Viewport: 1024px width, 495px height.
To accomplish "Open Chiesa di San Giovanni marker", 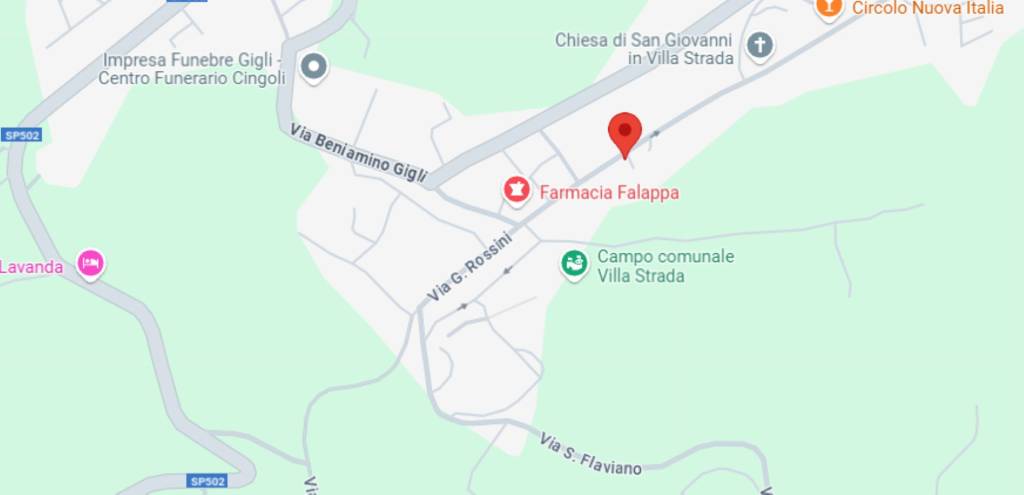I will pyautogui.click(x=761, y=45).
